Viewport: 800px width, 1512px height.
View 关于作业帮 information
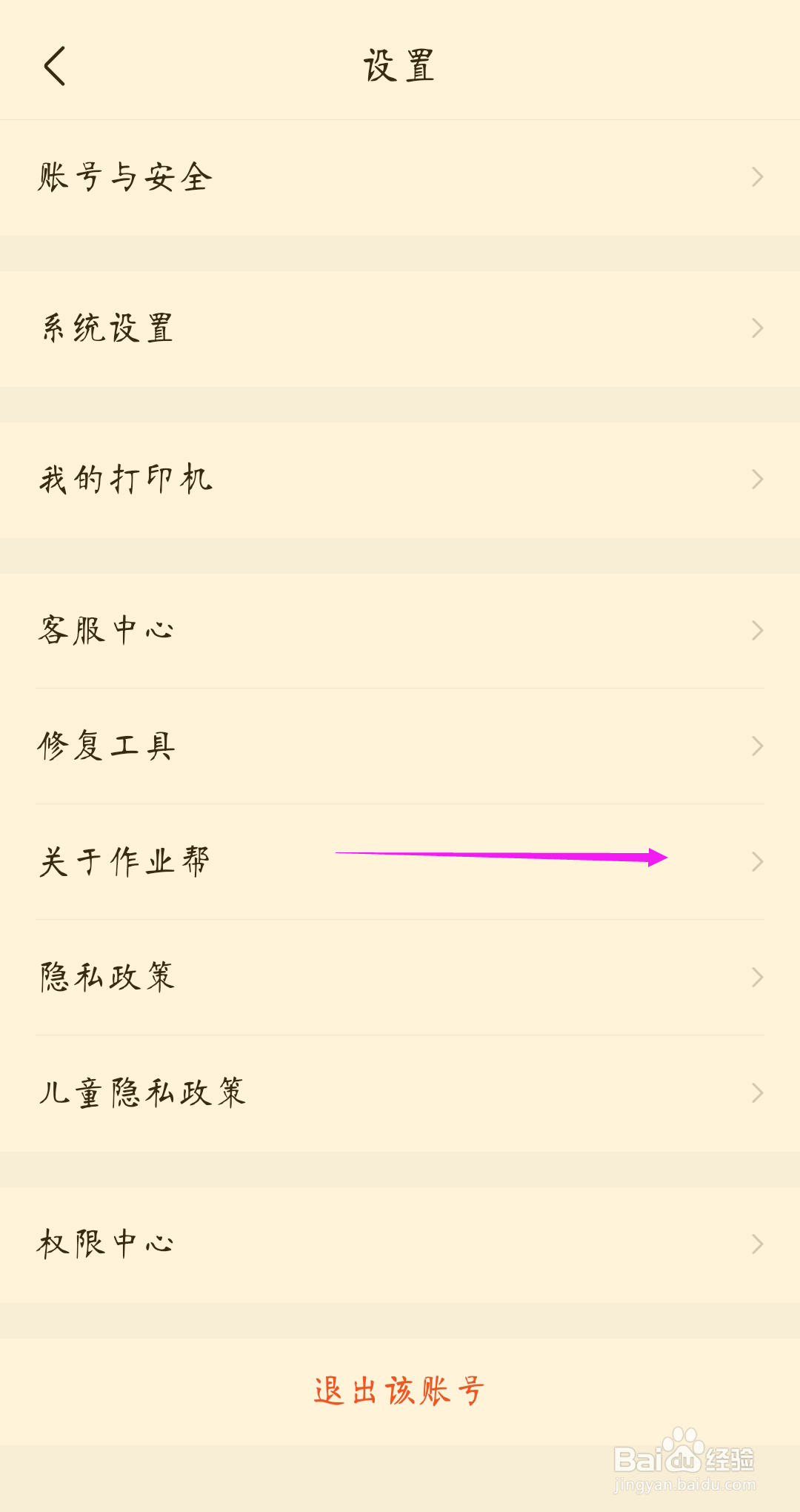[126, 862]
